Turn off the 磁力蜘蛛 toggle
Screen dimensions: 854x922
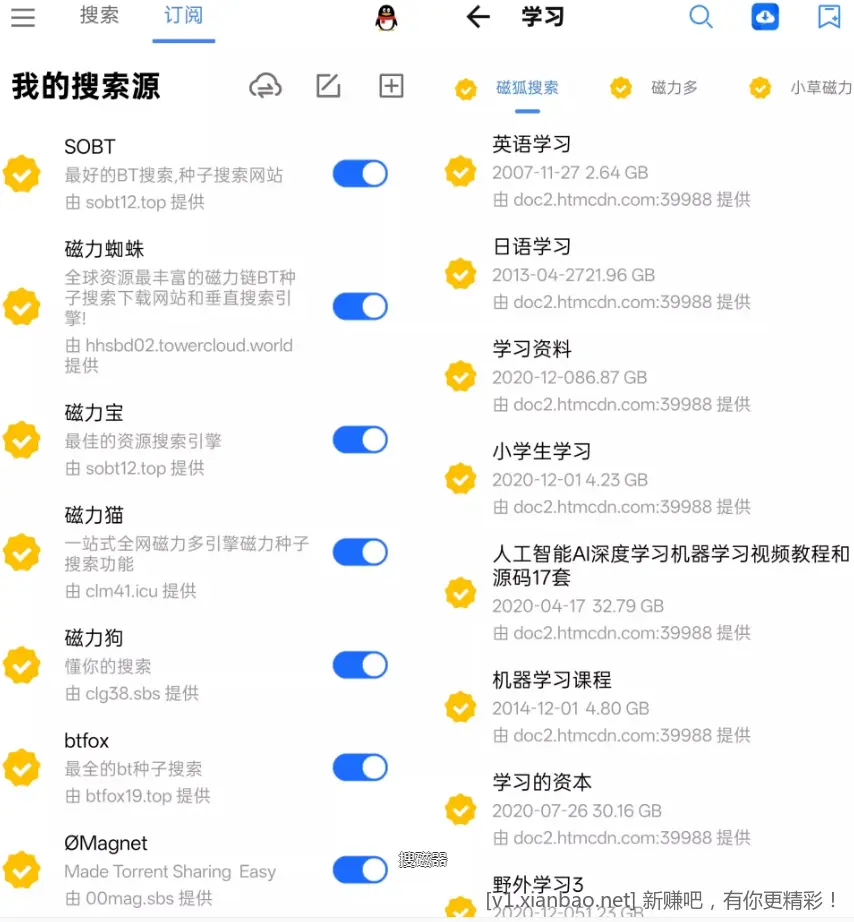pos(359,306)
